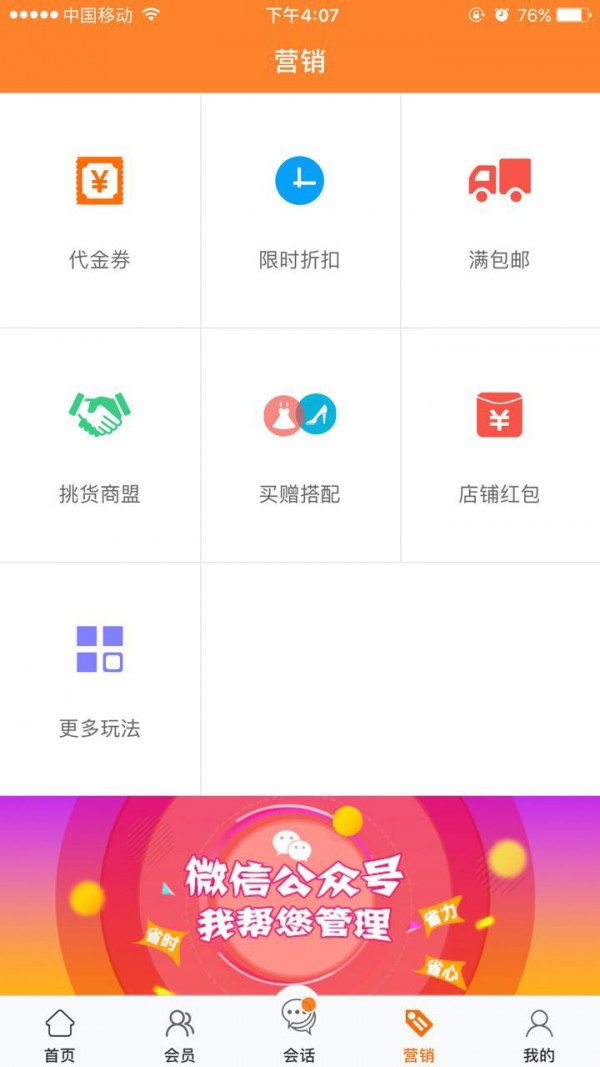Open 买赠搭配 gift bundle tool

[x=300, y=444]
